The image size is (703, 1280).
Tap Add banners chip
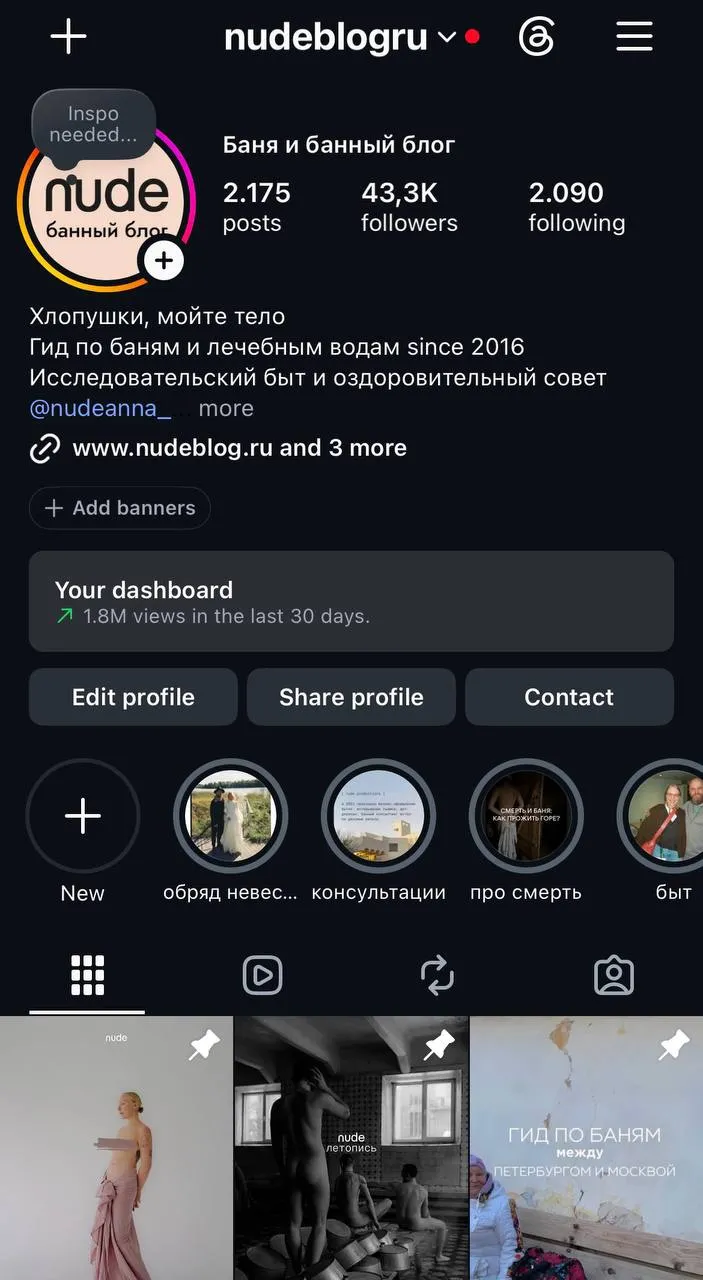pos(120,508)
